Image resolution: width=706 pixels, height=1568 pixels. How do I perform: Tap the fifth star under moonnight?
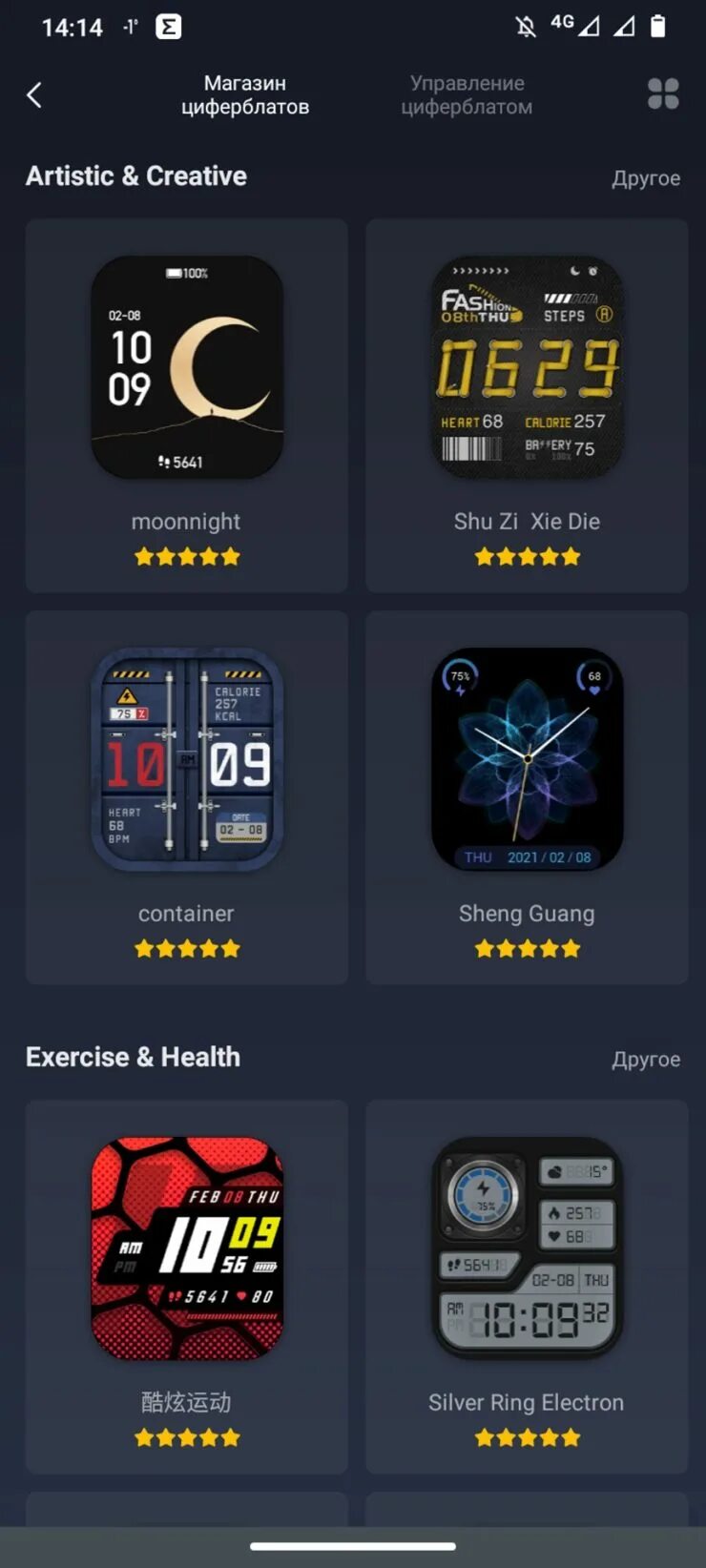[x=231, y=555]
